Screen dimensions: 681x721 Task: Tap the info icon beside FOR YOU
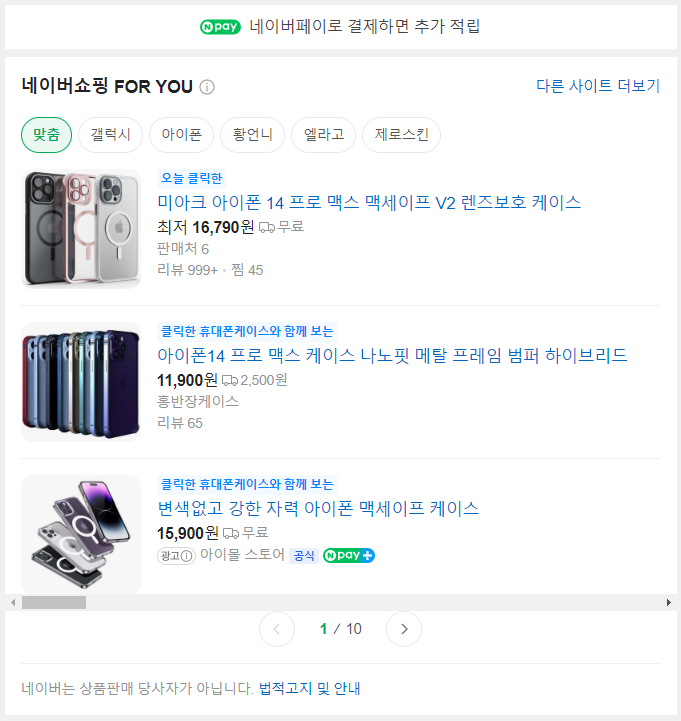point(207,87)
